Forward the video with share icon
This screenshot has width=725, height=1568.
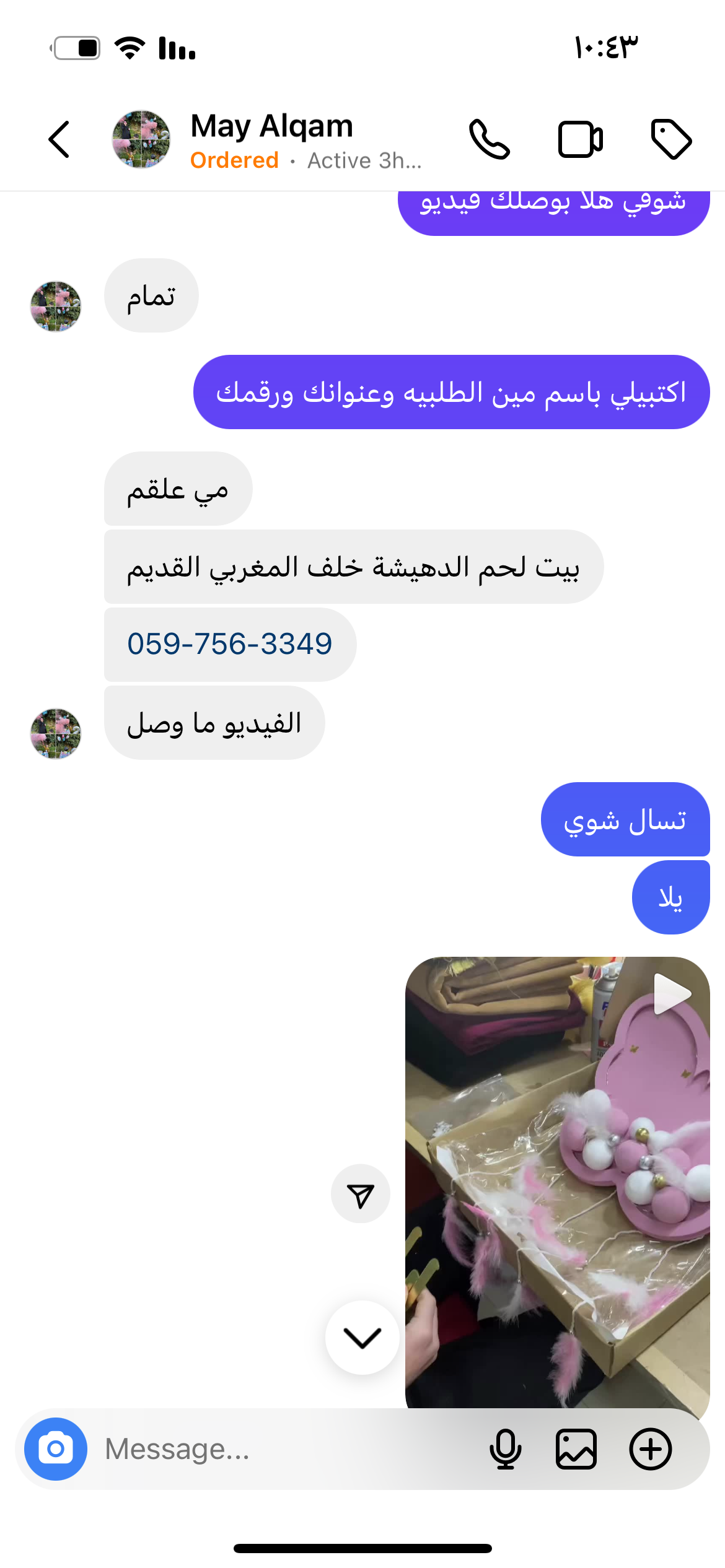[361, 1194]
